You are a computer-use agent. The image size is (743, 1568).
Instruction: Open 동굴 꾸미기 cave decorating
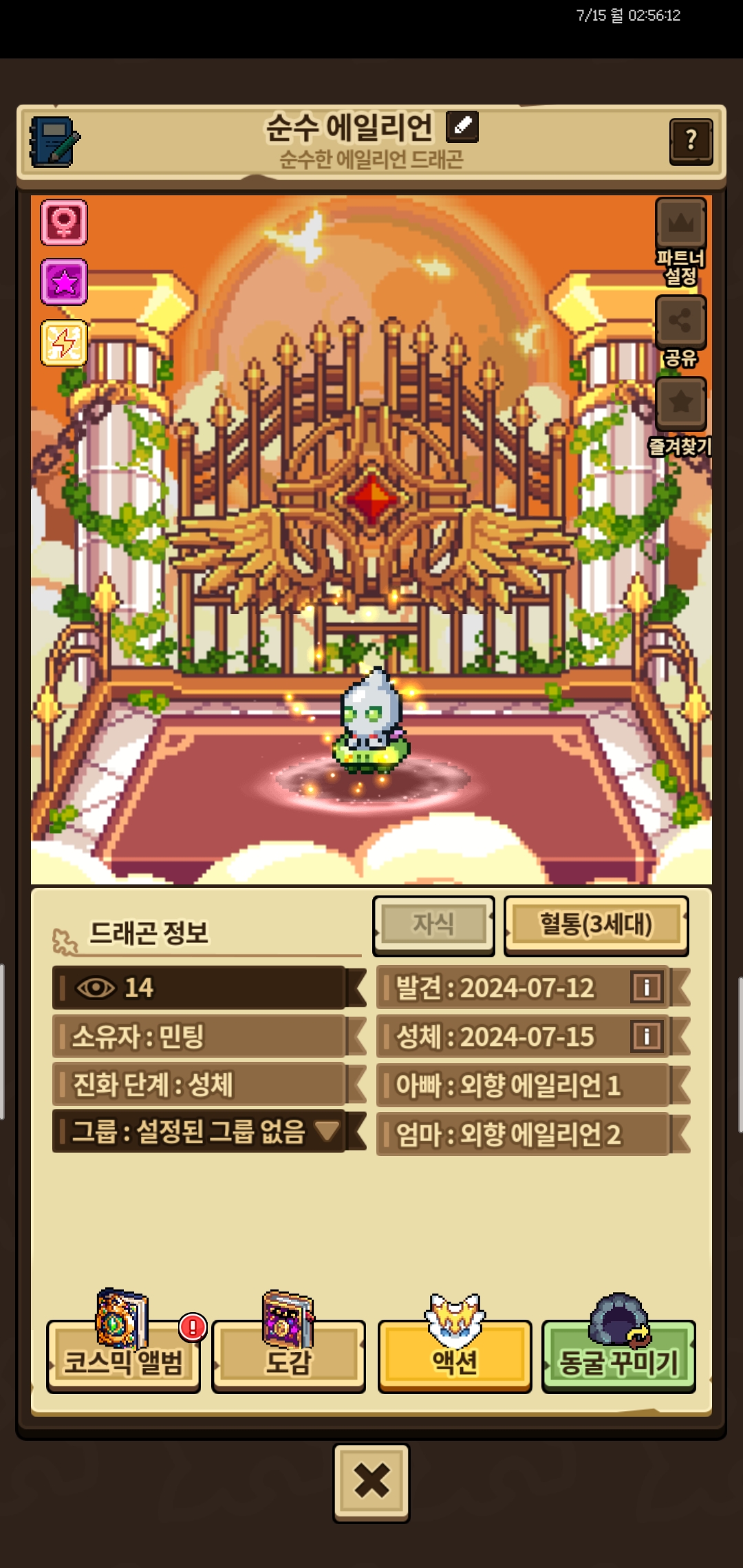(x=618, y=1358)
